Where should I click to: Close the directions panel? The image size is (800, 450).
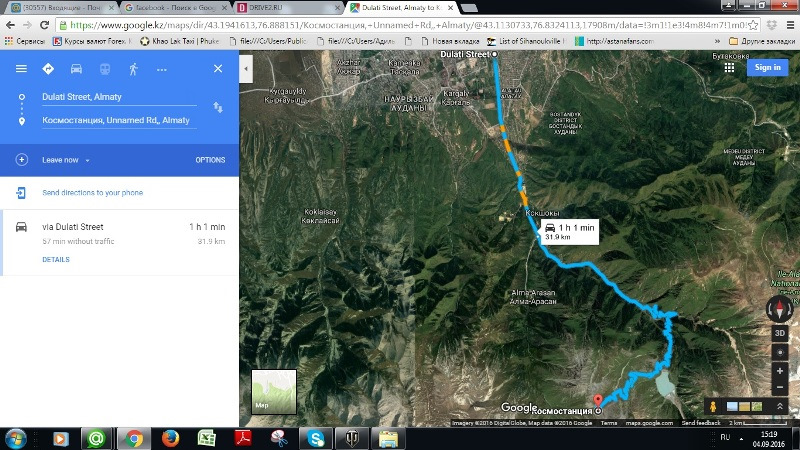pos(218,68)
